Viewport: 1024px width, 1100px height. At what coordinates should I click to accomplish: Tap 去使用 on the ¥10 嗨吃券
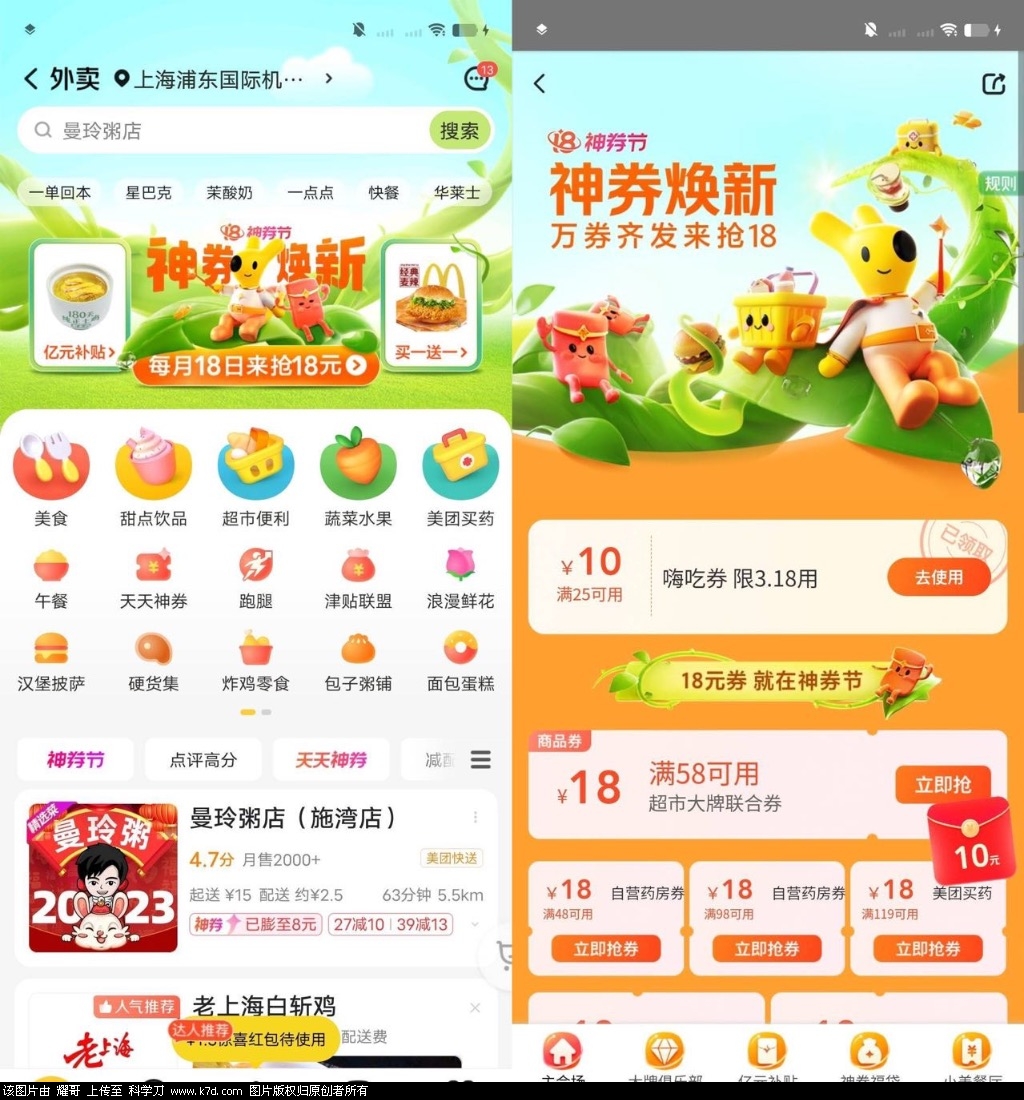(x=938, y=577)
